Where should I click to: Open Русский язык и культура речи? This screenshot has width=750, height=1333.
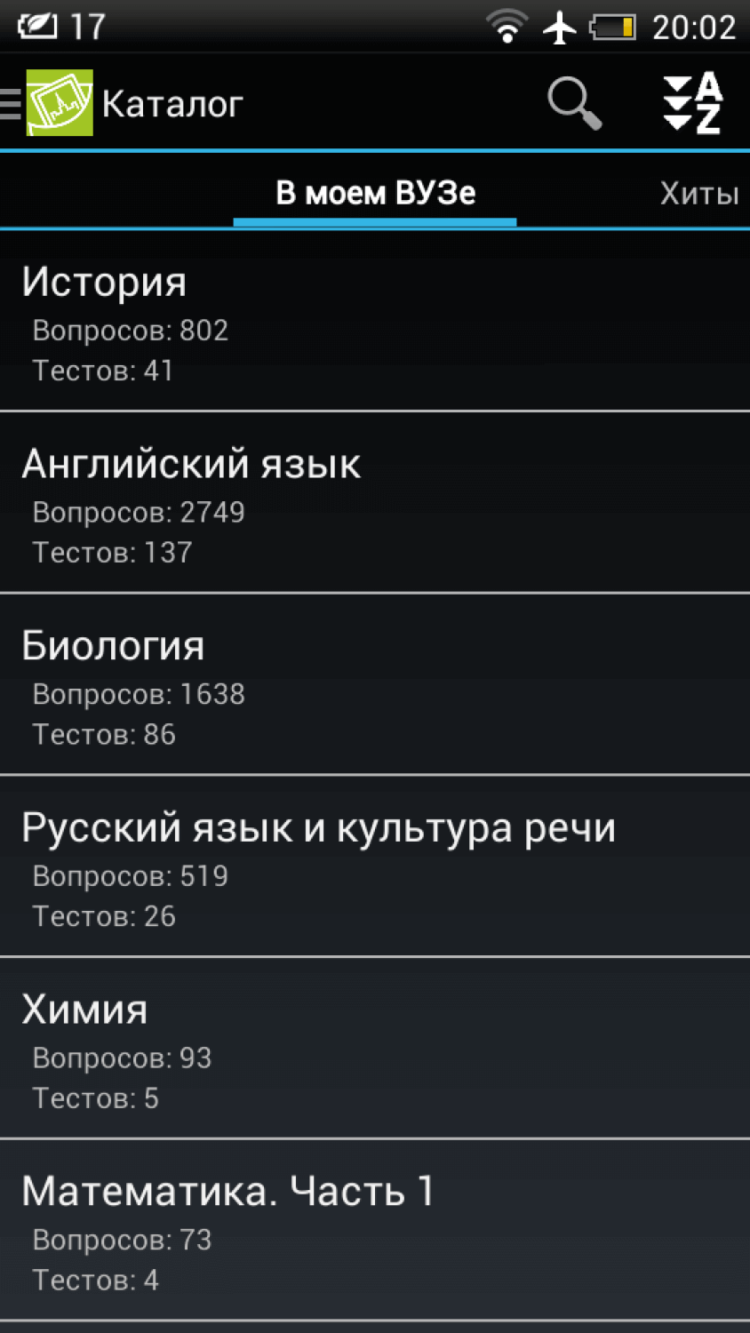pos(375,868)
